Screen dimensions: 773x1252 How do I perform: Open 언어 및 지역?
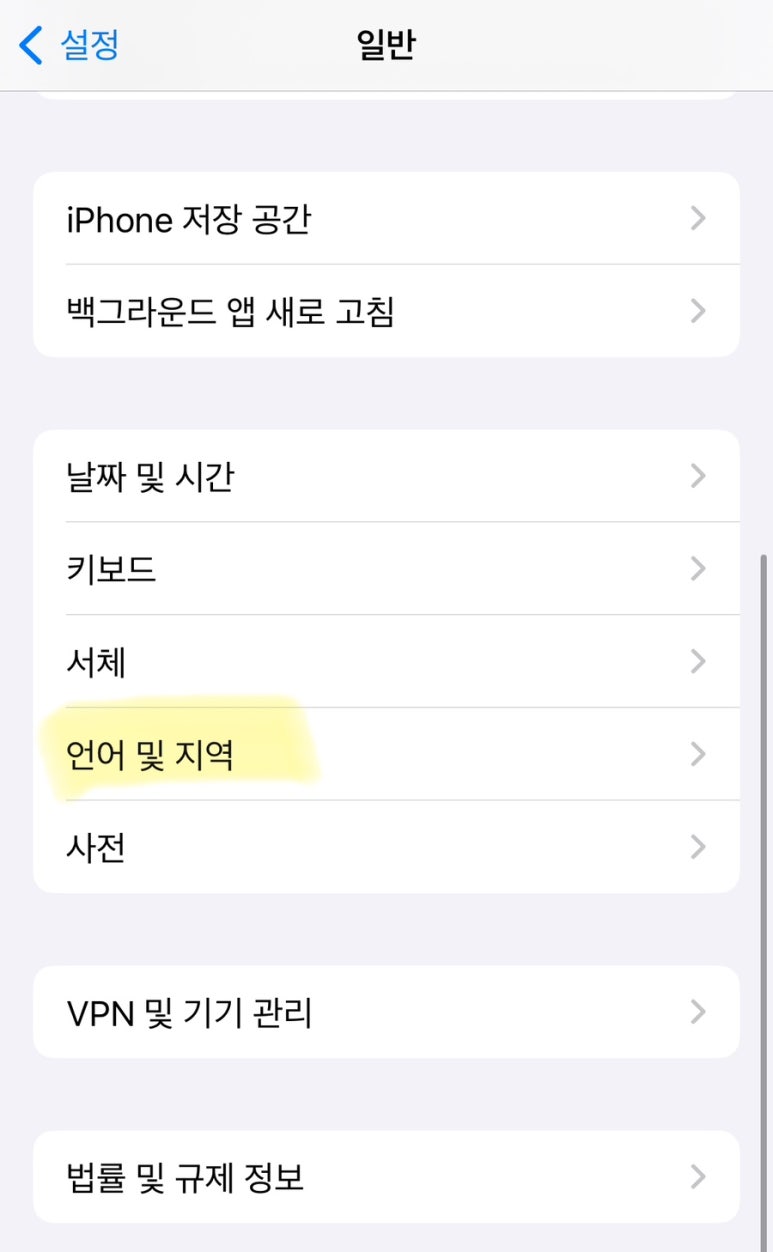386,754
